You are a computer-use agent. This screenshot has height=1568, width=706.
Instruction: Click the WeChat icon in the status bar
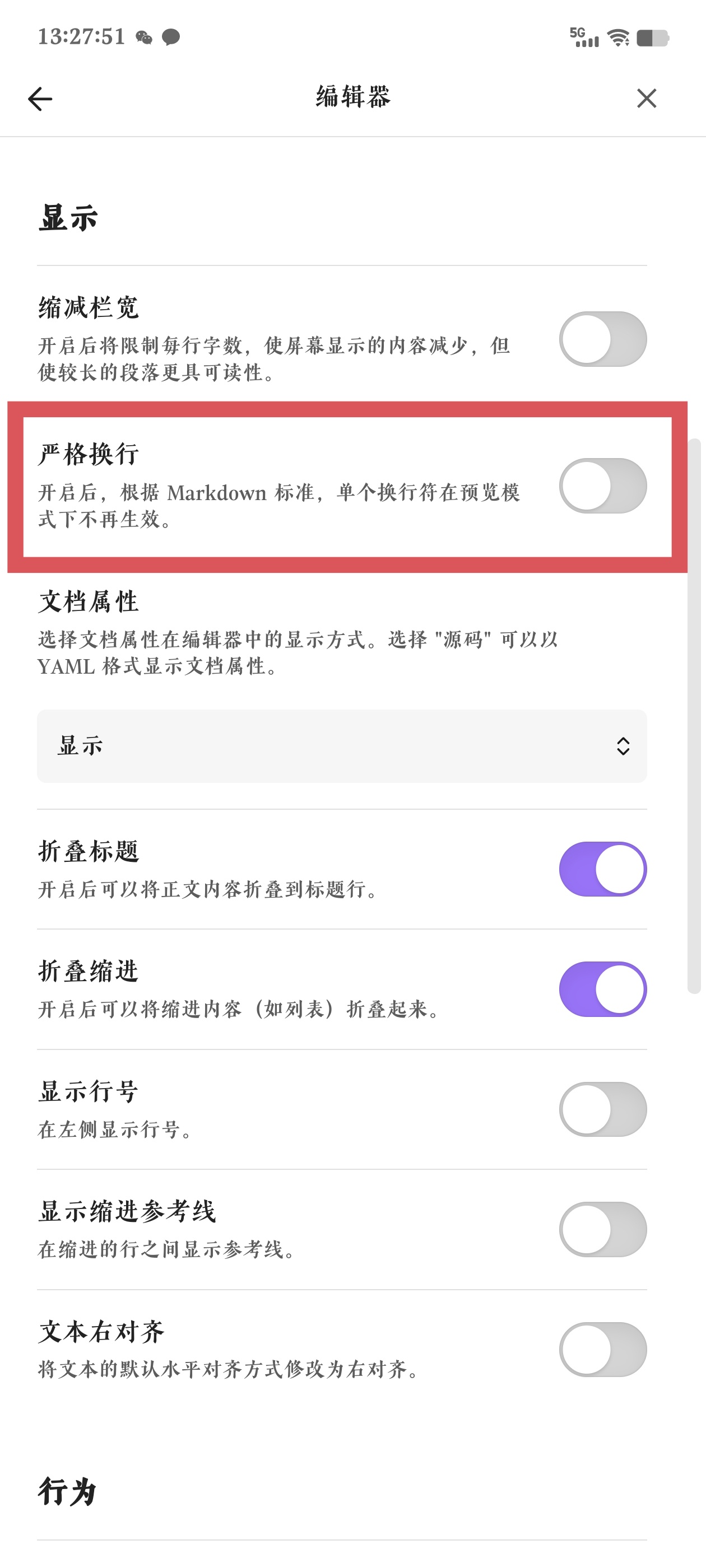pyautogui.click(x=145, y=38)
